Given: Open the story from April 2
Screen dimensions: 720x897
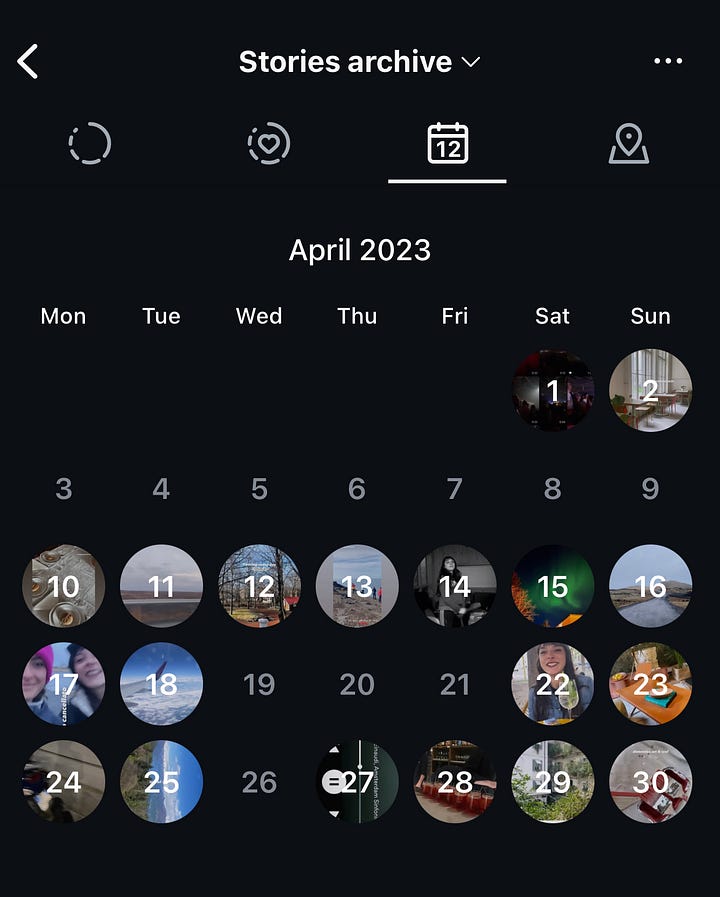Looking at the screenshot, I should (650, 390).
